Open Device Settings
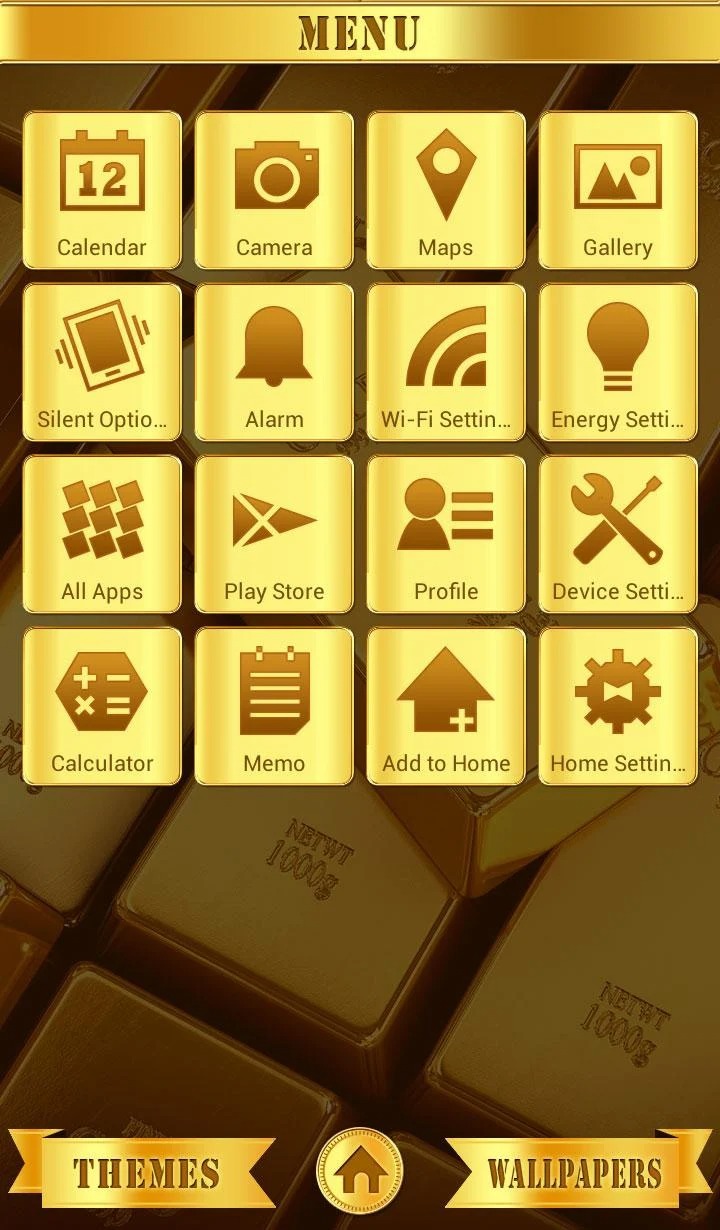The width and height of the screenshot is (720, 1230). point(618,534)
